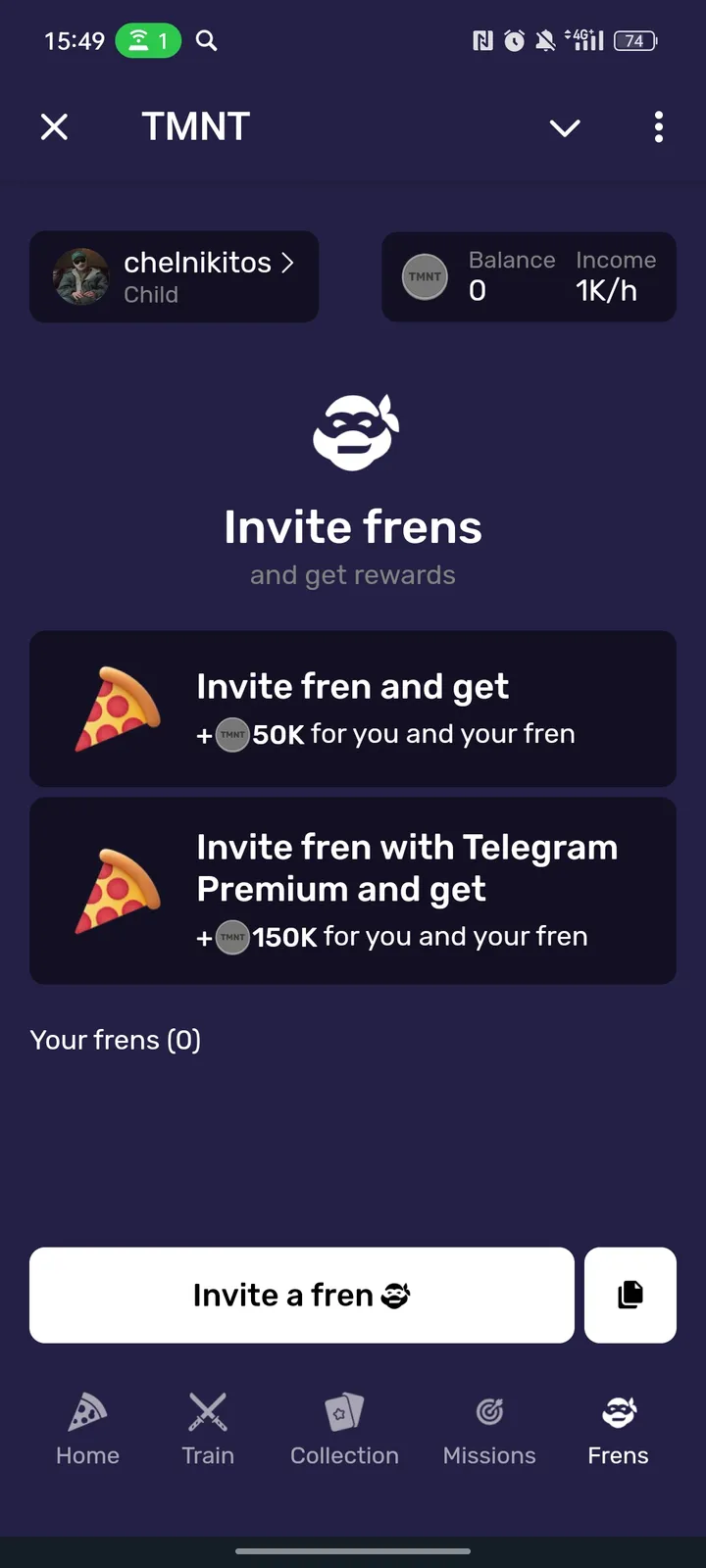This screenshot has width=706, height=1568.
Task: Select the Your frens (0) heading
Action: point(115,1039)
